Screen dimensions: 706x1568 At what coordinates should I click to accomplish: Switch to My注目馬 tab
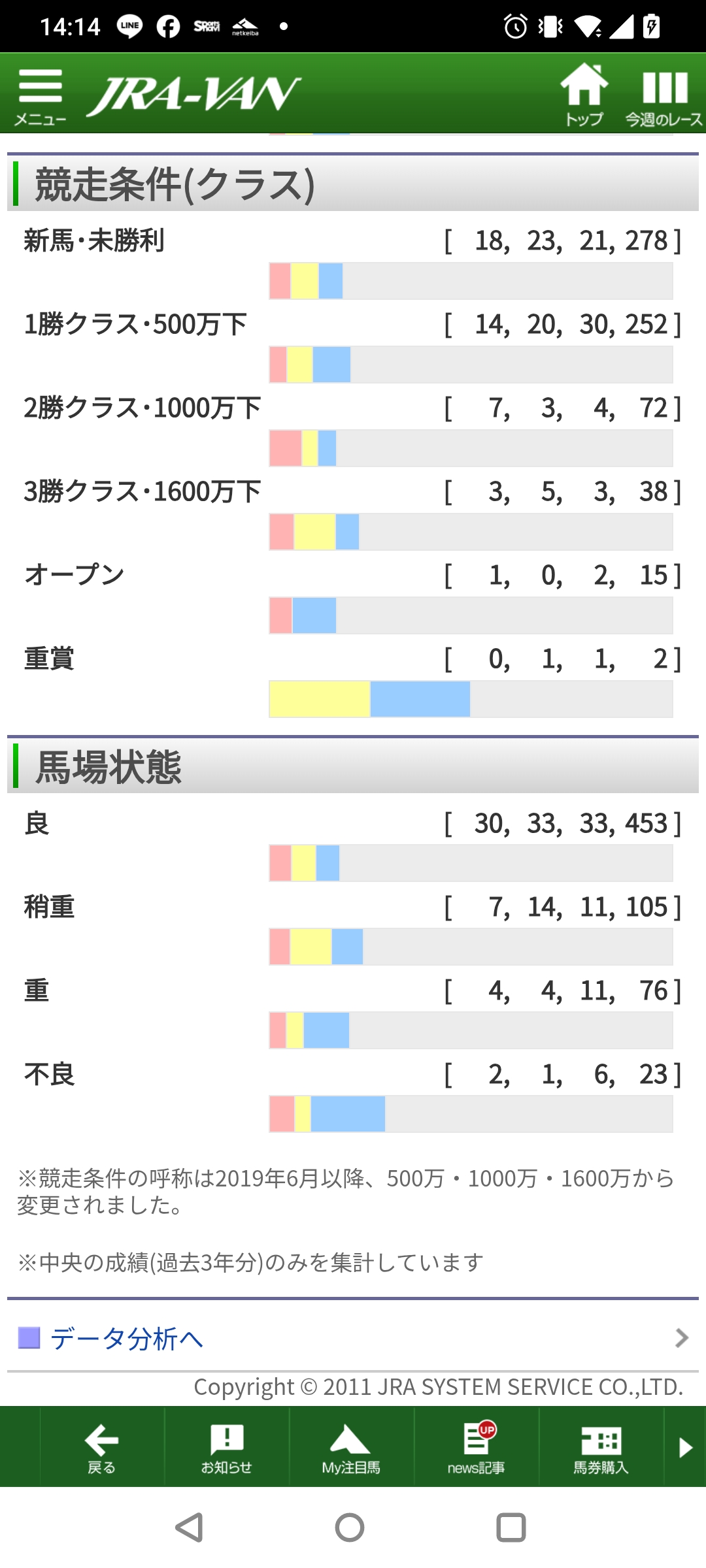point(351,1447)
